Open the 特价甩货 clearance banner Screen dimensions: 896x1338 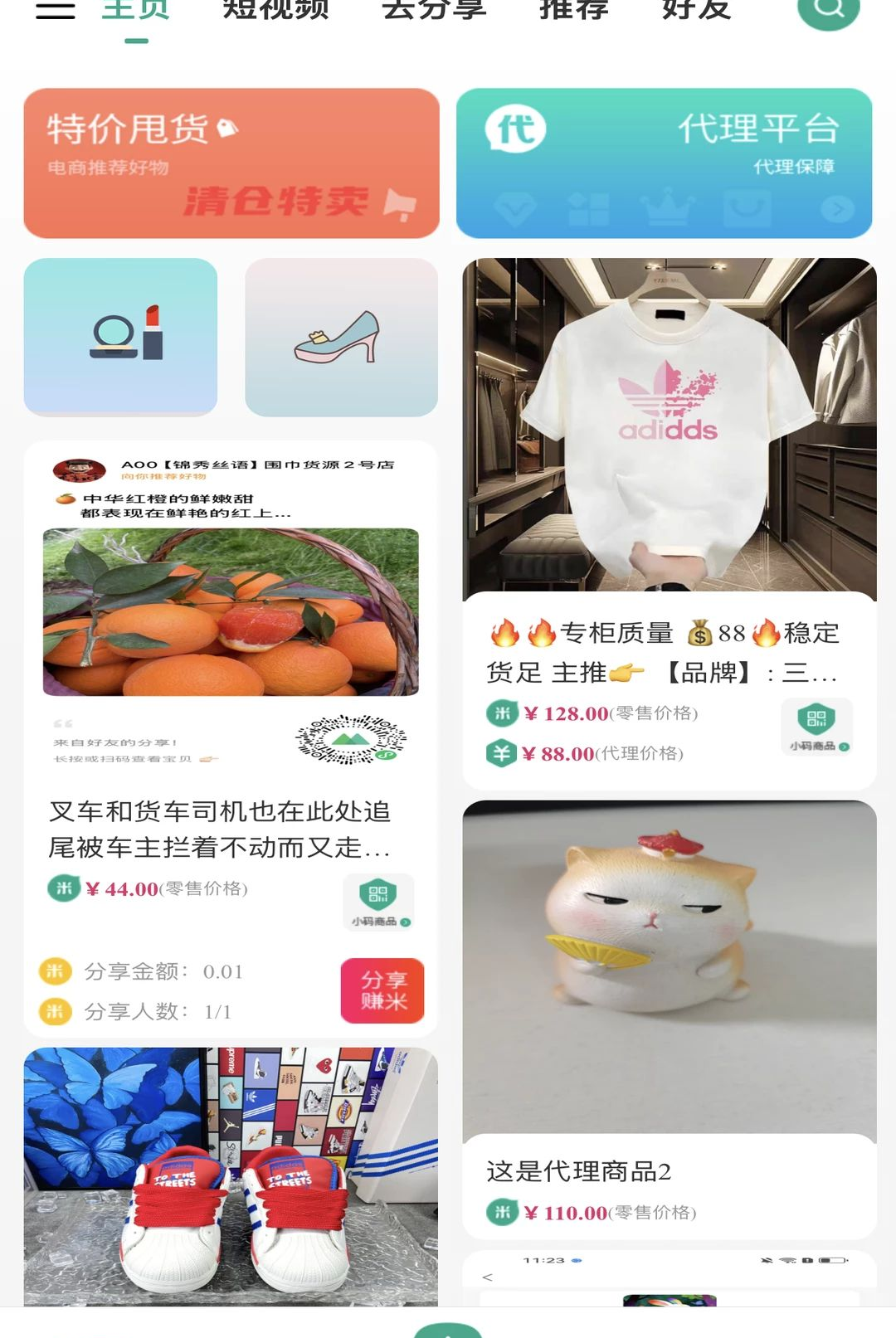point(231,163)
